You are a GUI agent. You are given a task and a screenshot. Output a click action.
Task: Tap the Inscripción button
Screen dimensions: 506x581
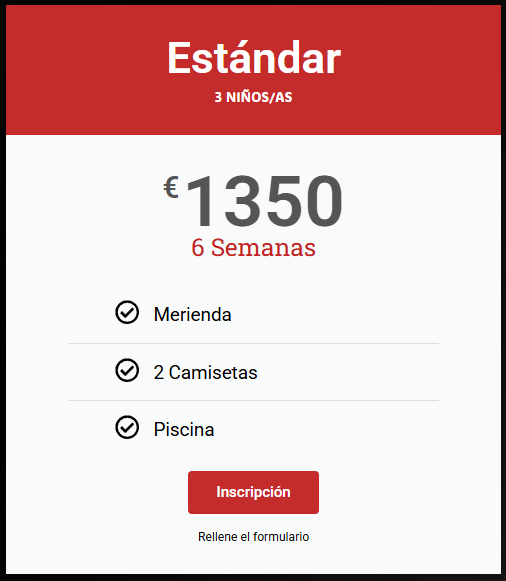253,492
